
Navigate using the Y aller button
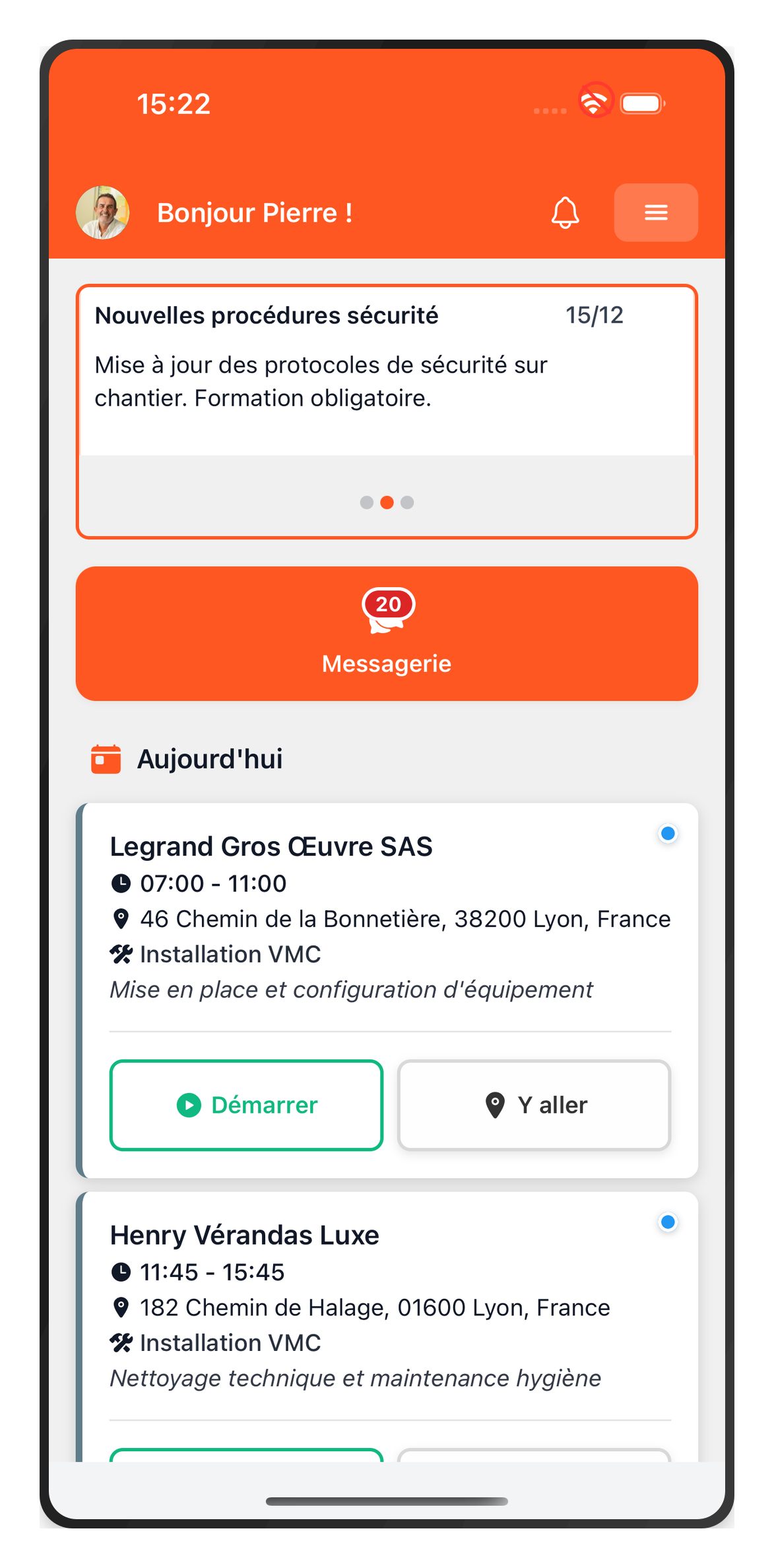(534, 1105)
